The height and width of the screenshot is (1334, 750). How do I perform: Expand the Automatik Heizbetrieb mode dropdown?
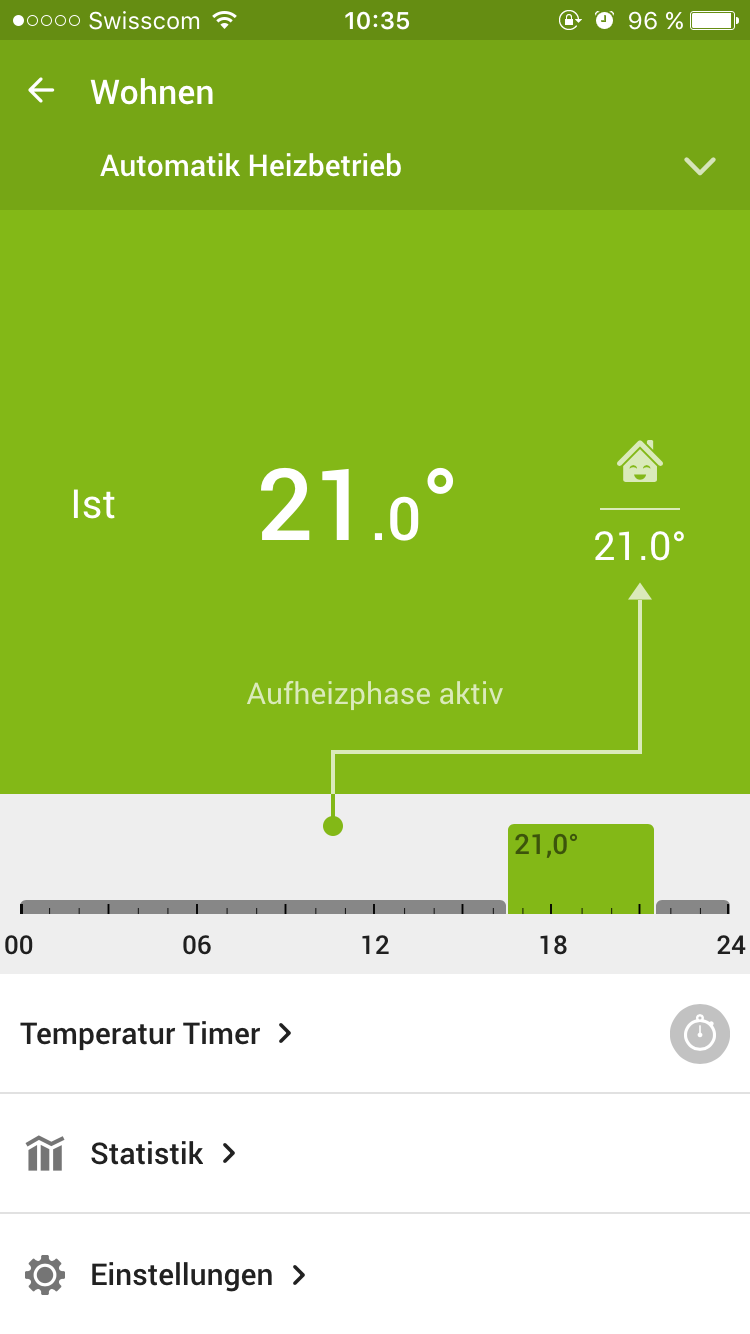click(699, 166)
